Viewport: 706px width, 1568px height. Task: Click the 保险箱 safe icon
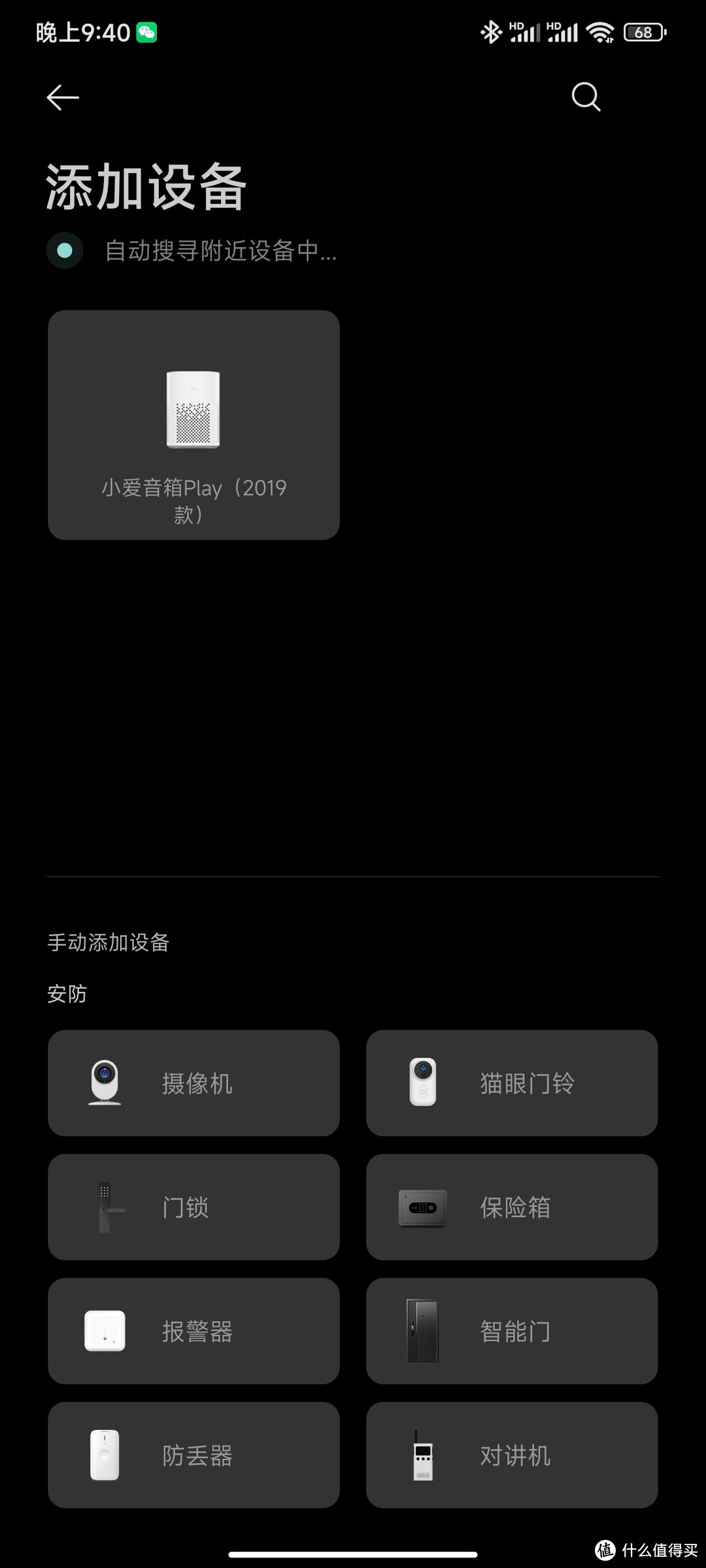tap(423, 1207)
